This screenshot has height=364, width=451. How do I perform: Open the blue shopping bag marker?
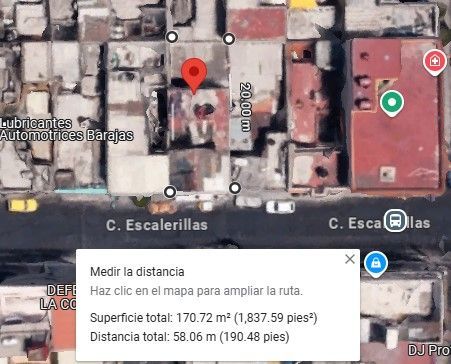tap(376, 264)
